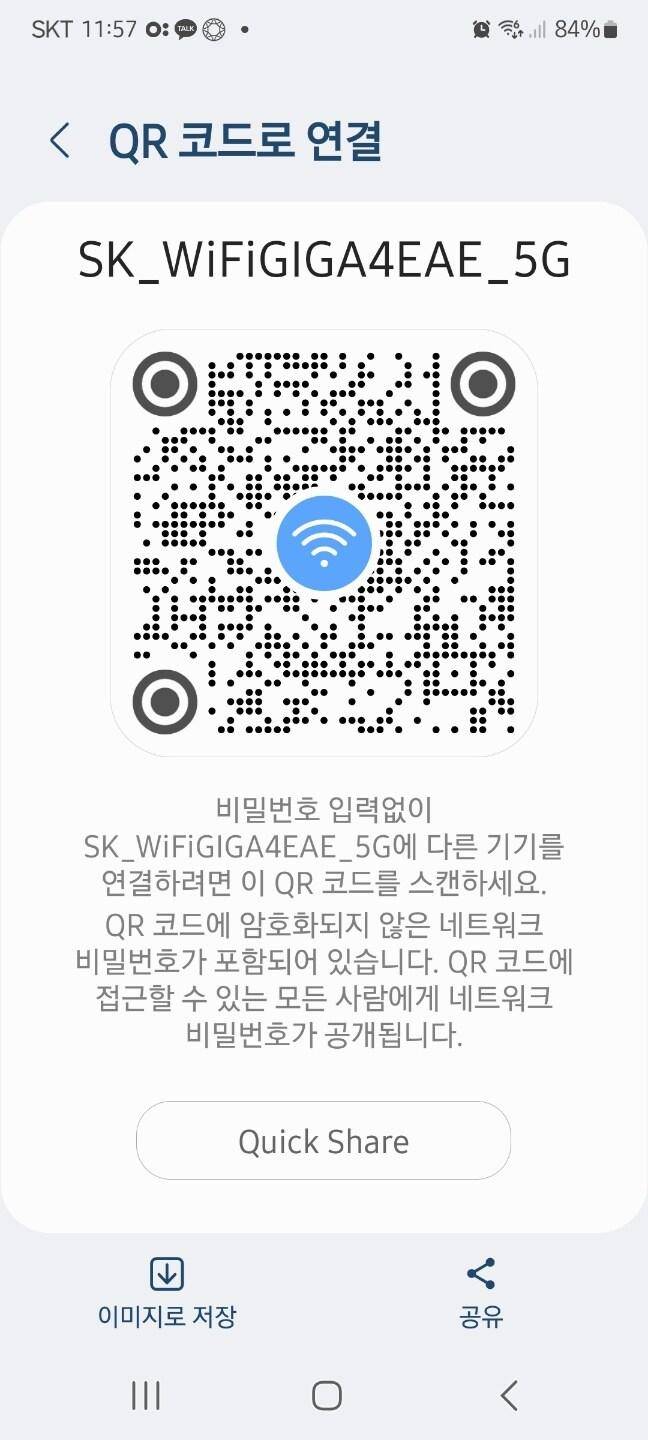Screen dimensions: 648x1440
Task: Go to the home screen
Action: (326, 1395)
